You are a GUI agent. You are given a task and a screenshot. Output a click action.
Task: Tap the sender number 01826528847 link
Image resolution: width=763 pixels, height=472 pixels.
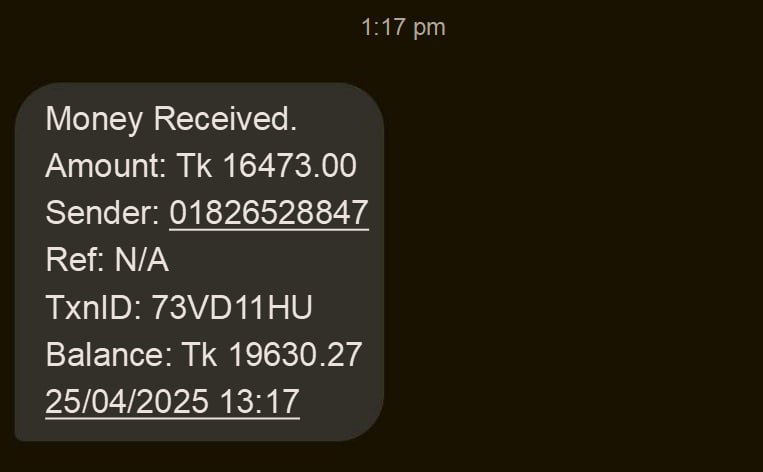click(269, 213)
